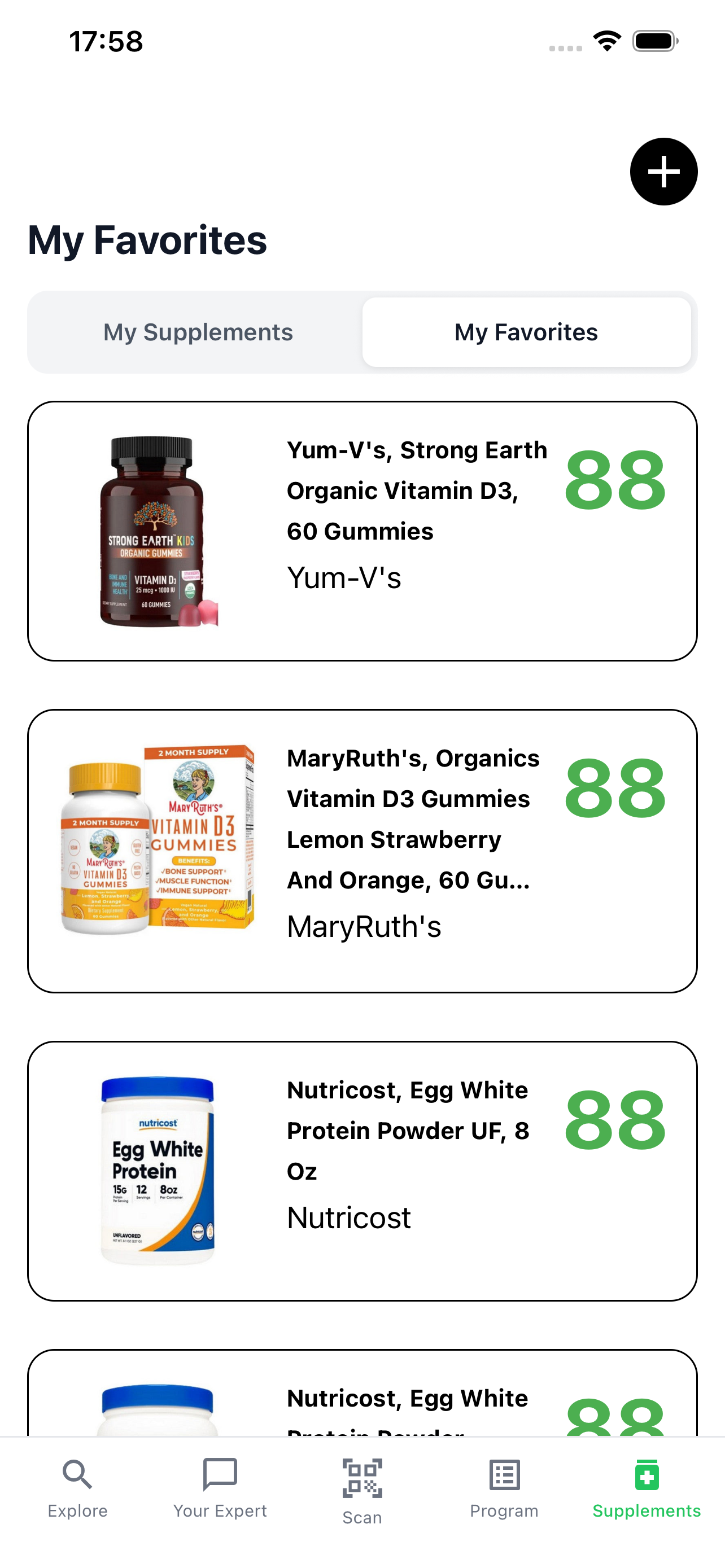Screen dimensions: 725x1568
Task: Tap the black plus button to add
Action: (663, 172)
